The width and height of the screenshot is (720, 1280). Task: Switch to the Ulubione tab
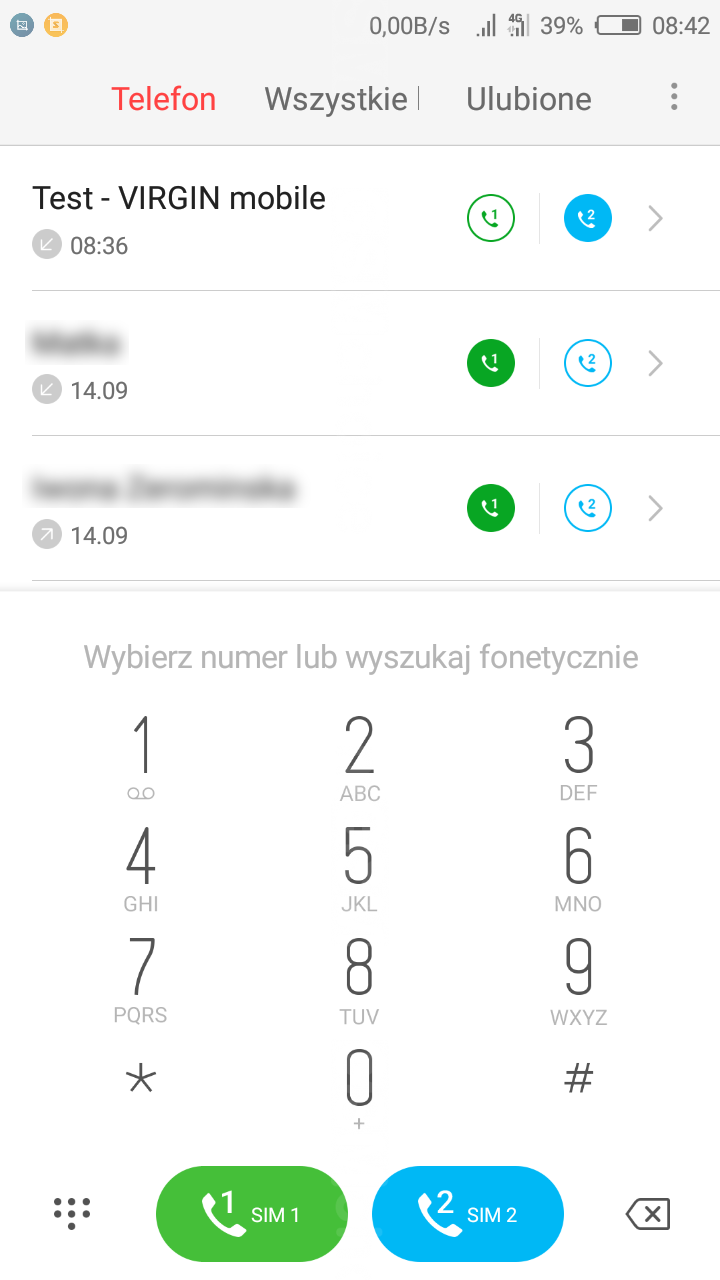pyautogui.click(x=528, y=99)
